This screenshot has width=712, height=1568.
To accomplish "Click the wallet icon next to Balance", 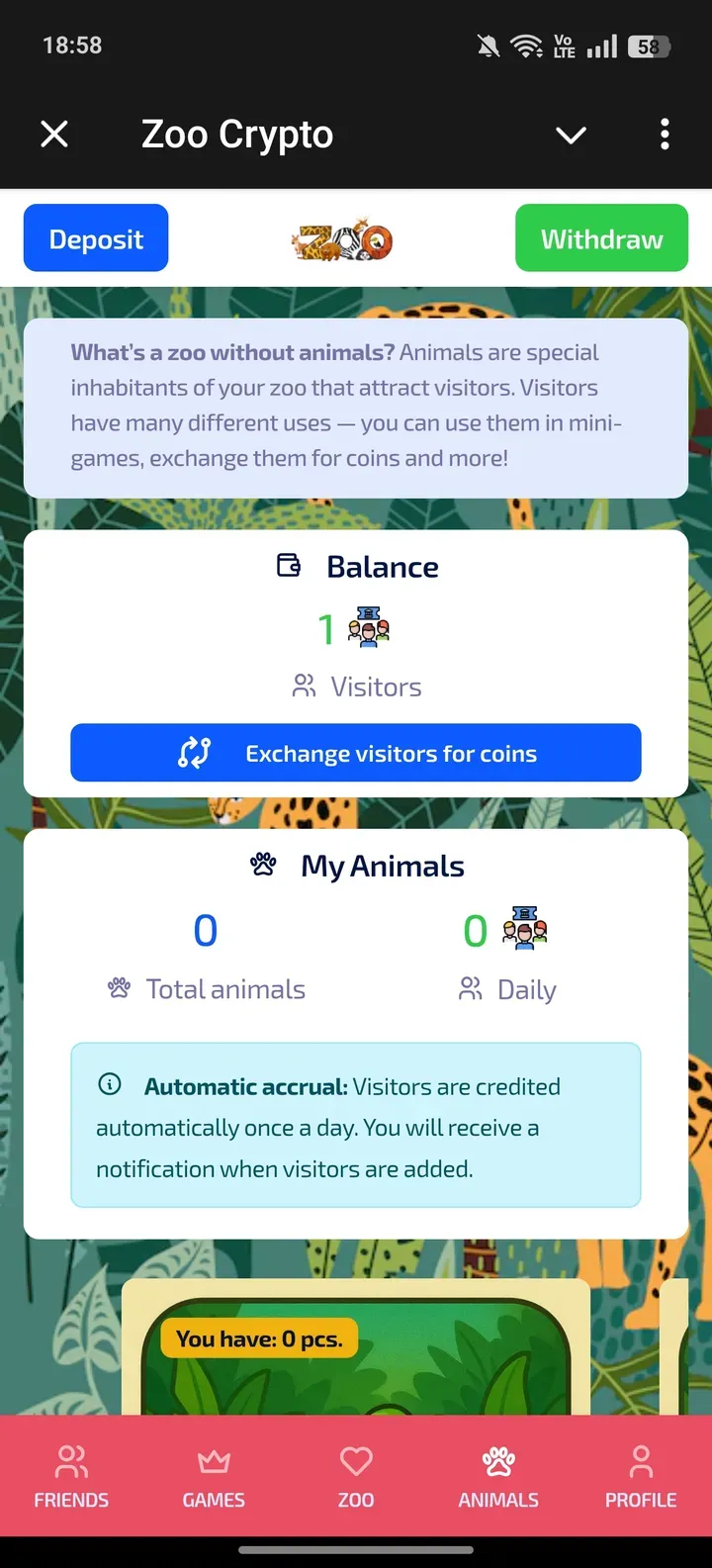I will click(x=290, y=565).
